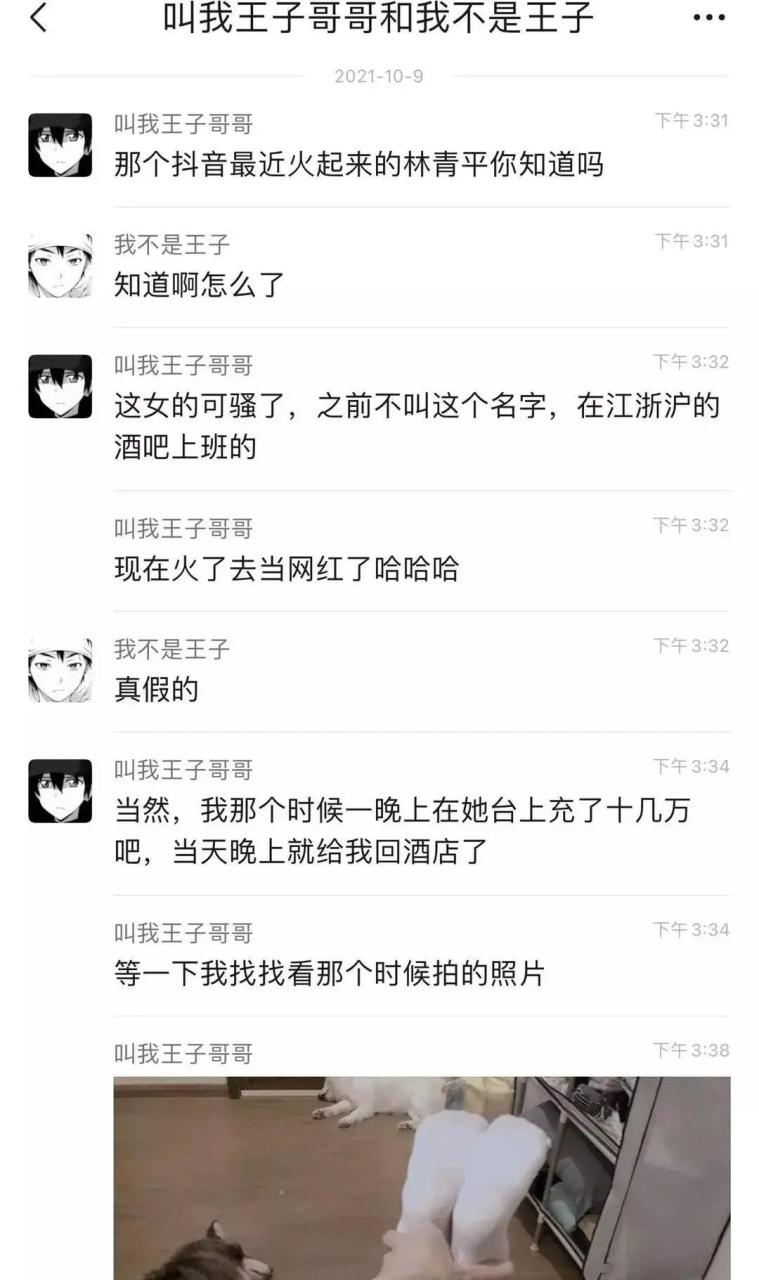This screenshot has height=1280, width=759.
Task: Go back using the top-left arrow
Action: pos(38,17)
